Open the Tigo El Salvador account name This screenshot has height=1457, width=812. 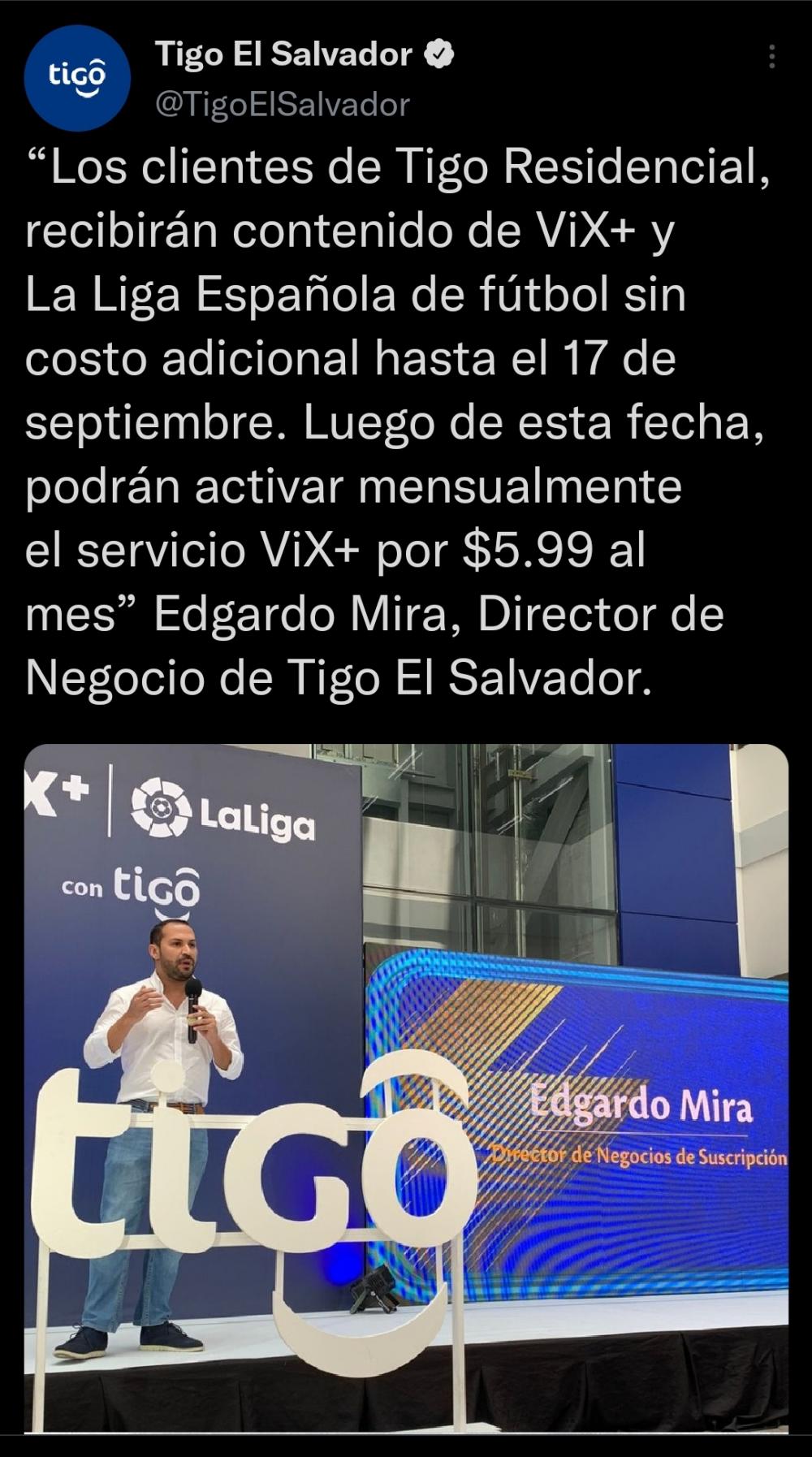pyautogui.click(x=284, y=54)
